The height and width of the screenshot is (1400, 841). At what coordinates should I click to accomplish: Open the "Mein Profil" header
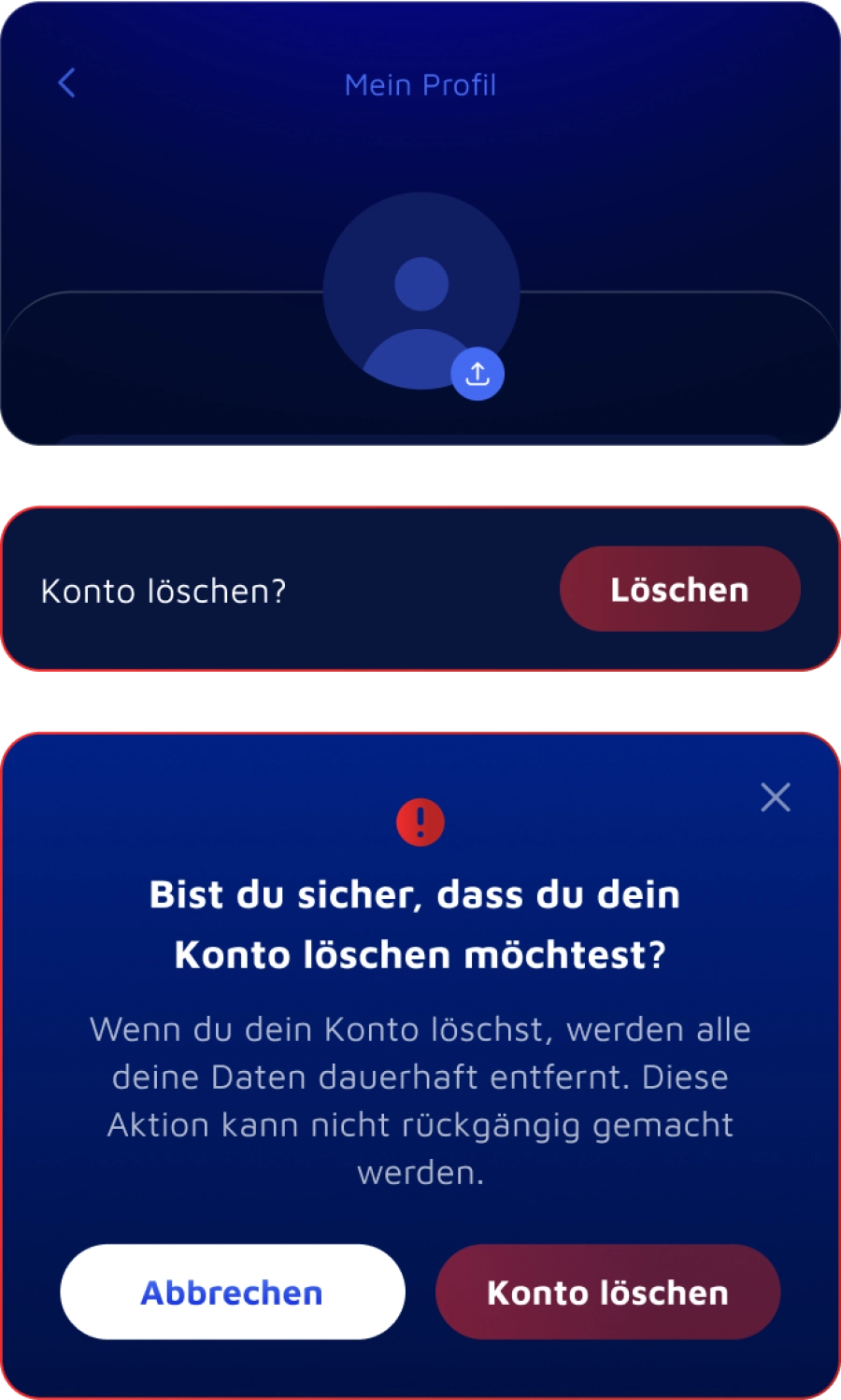coord(420,85)
